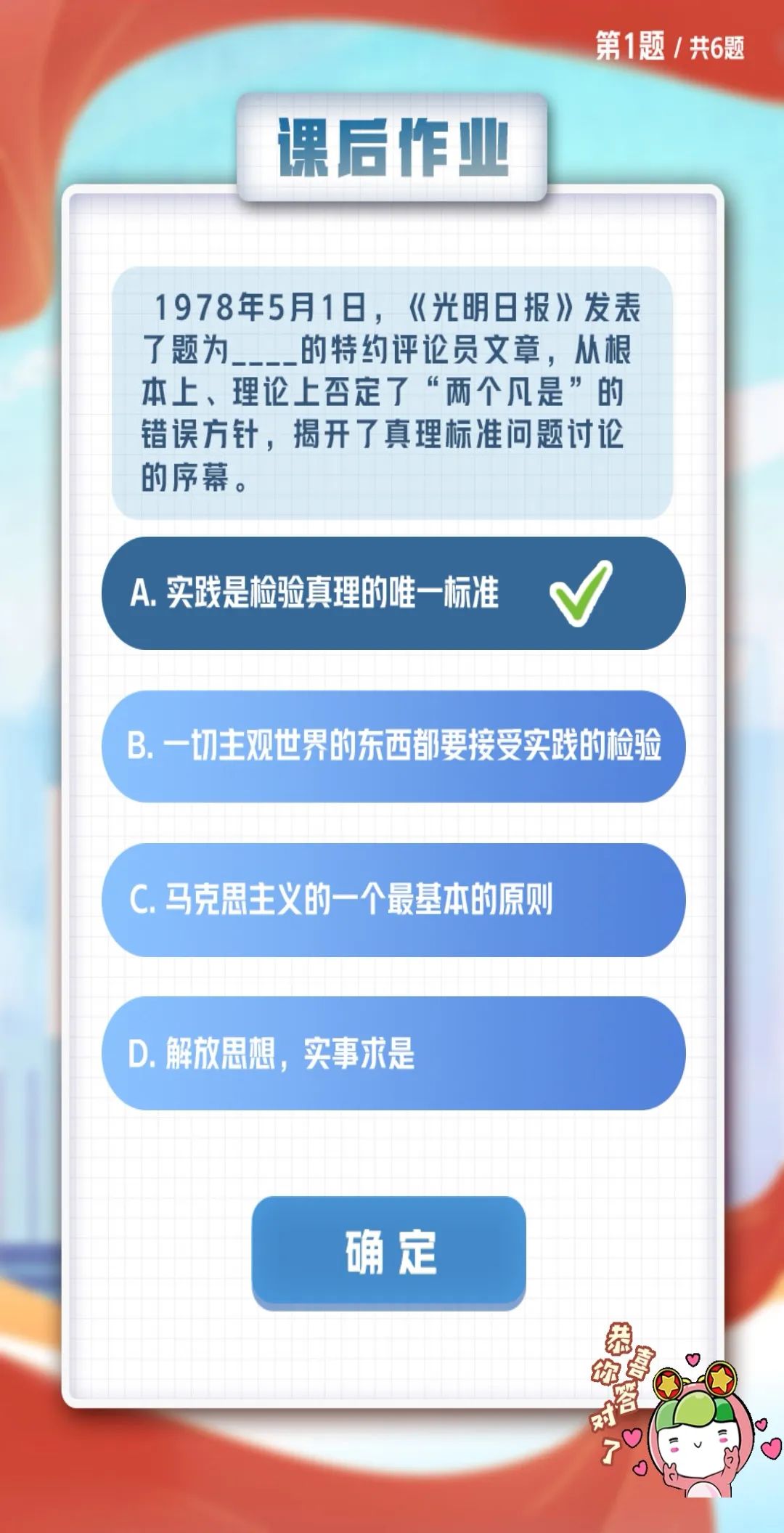This screenshot has width=784, height=1533.
Task: Choose option B 一切主观世界的东西都要接受实践的检验
Action: pos(392,747)
